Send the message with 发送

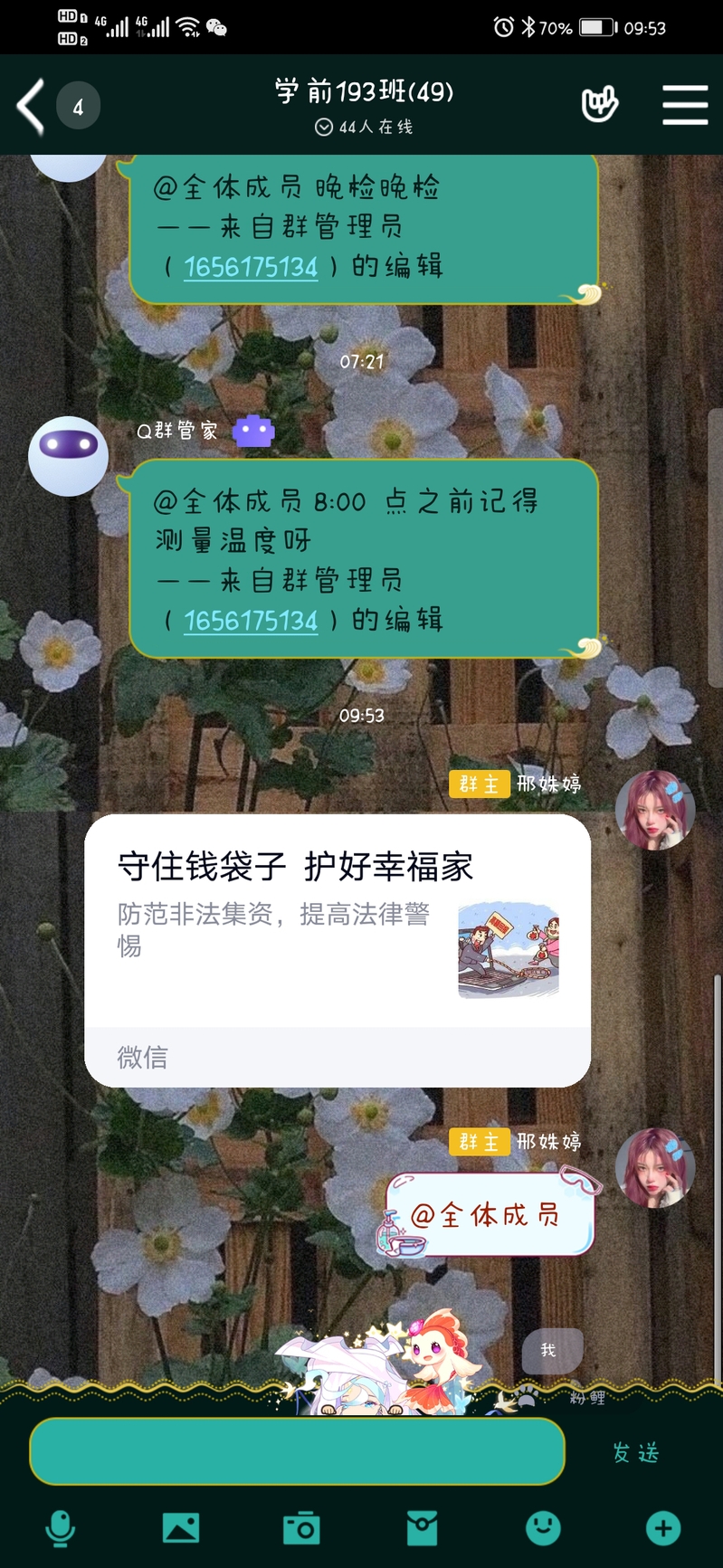pyautogui.click(x=636, y=1452)
